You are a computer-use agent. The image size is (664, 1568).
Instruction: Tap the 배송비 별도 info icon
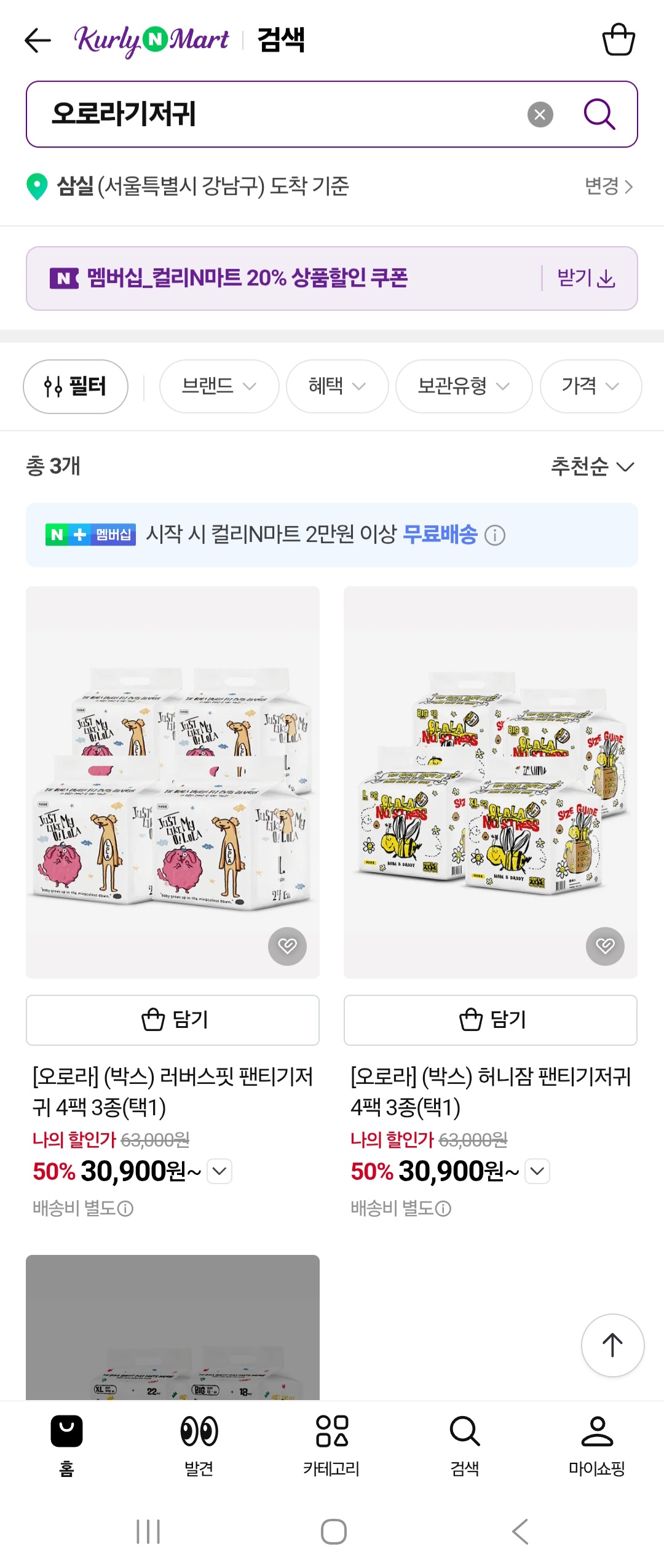coord(127,1208)
